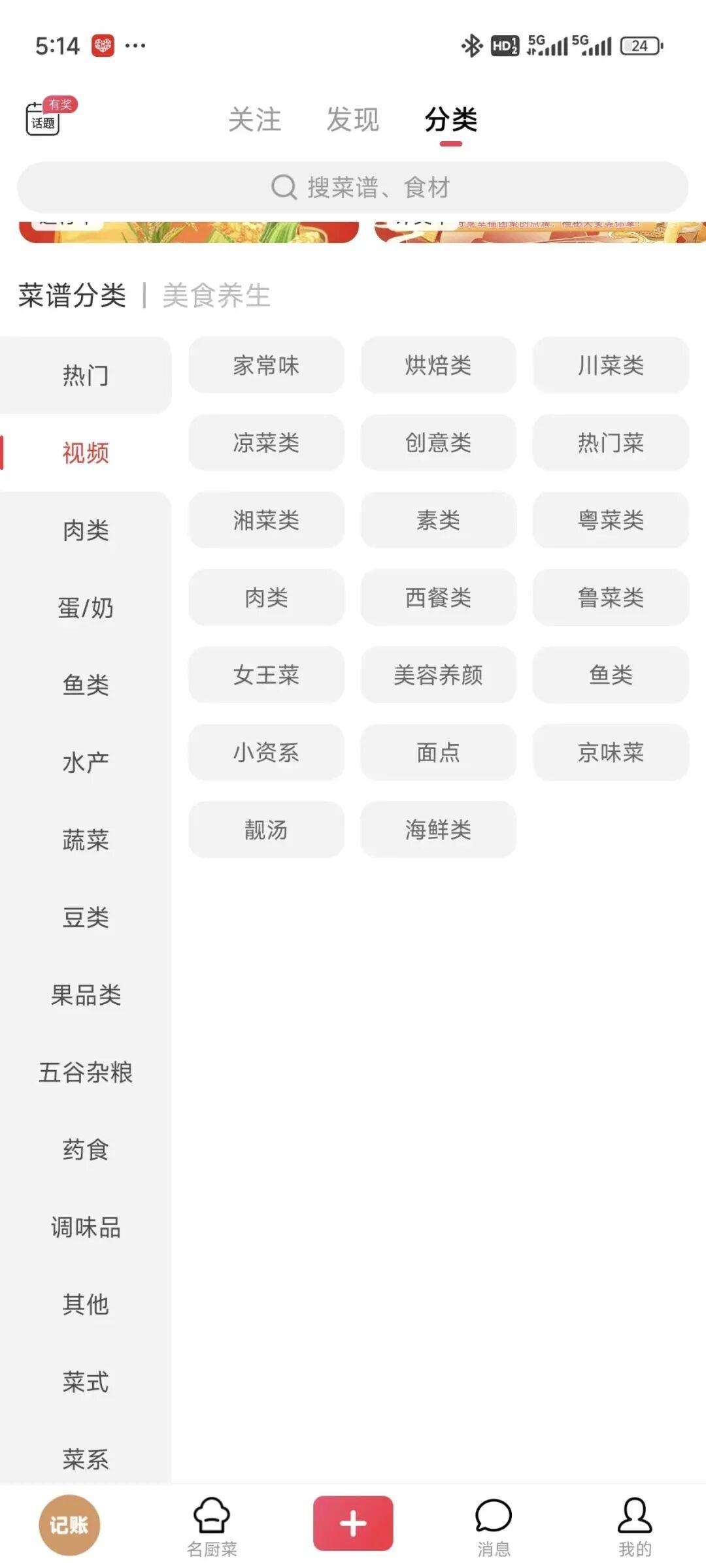Switch to 美食养生 section

(216, 295)
